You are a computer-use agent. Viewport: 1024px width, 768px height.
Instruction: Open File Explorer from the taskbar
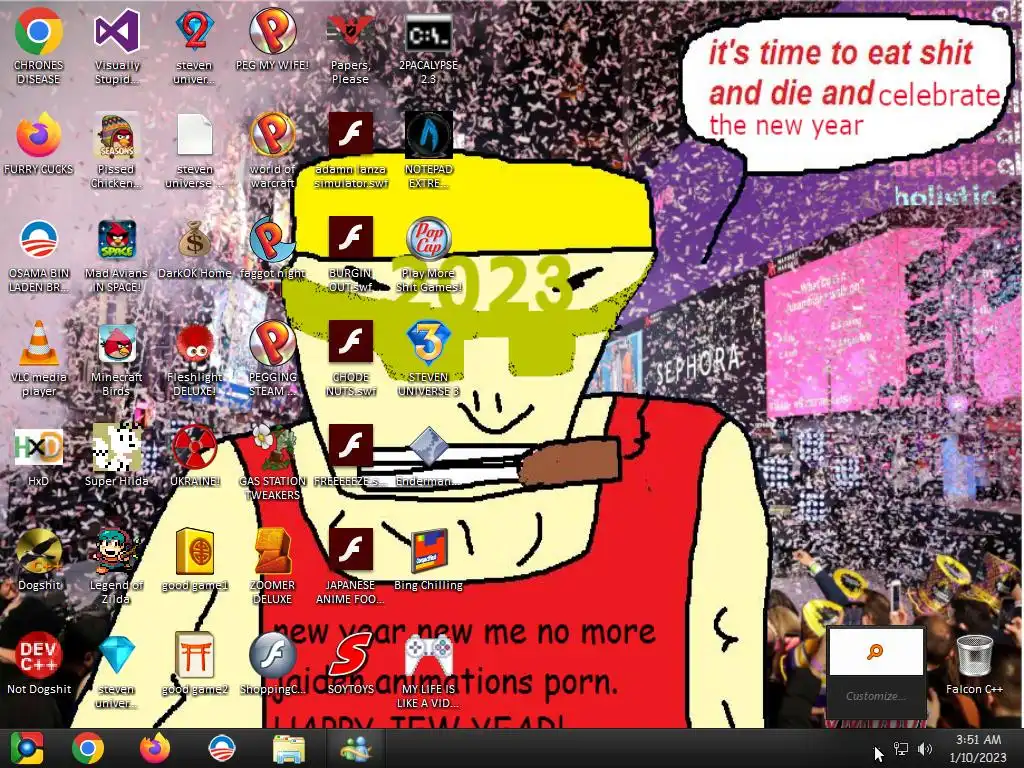click(289, 748)
